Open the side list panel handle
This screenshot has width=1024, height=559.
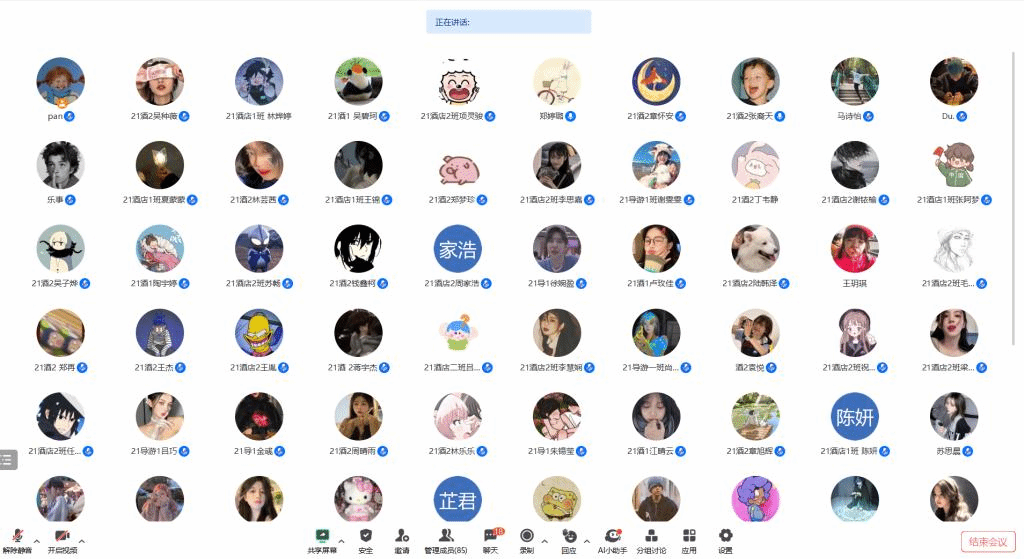[x=8, y=459]
